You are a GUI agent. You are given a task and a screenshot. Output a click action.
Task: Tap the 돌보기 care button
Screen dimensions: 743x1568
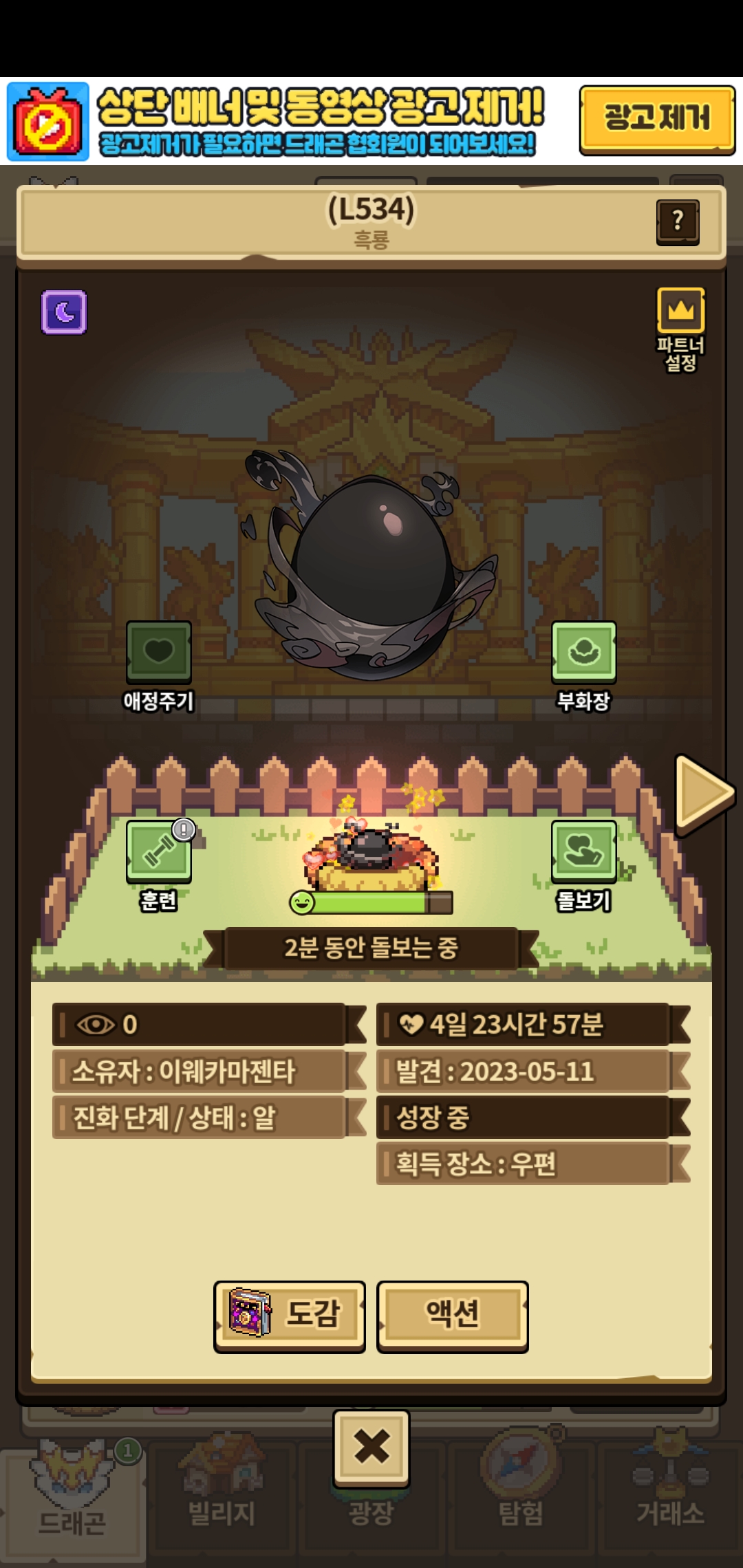click(583, 864)
